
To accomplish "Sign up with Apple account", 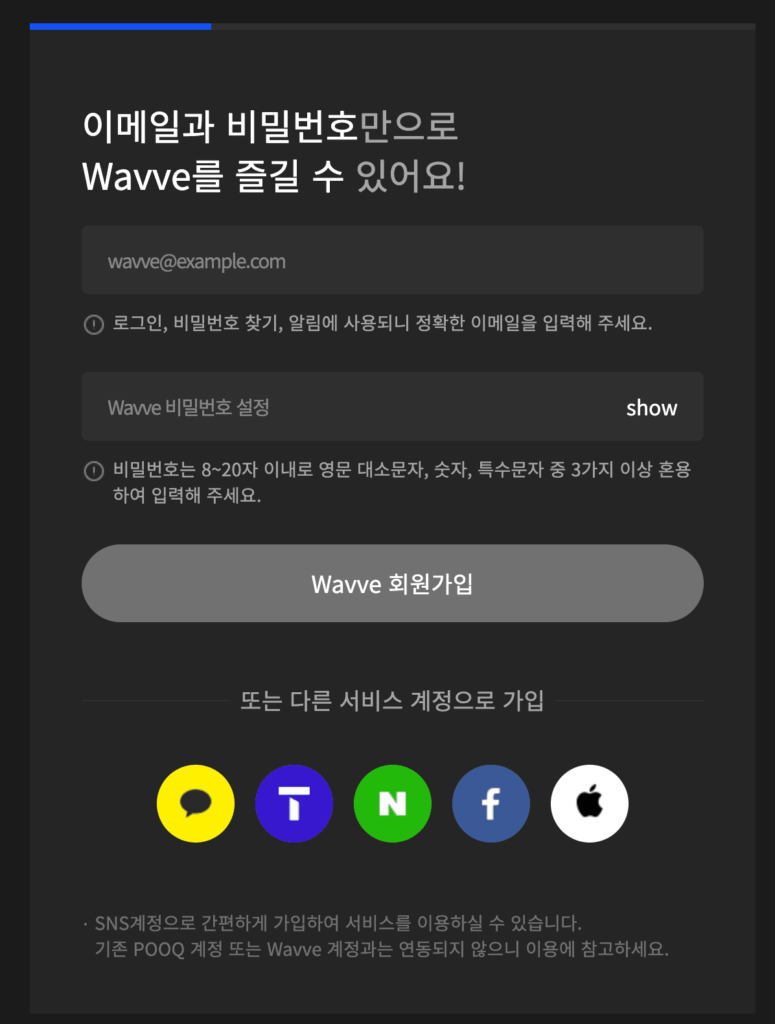I will pyautogui.click(x=589, y=804).
